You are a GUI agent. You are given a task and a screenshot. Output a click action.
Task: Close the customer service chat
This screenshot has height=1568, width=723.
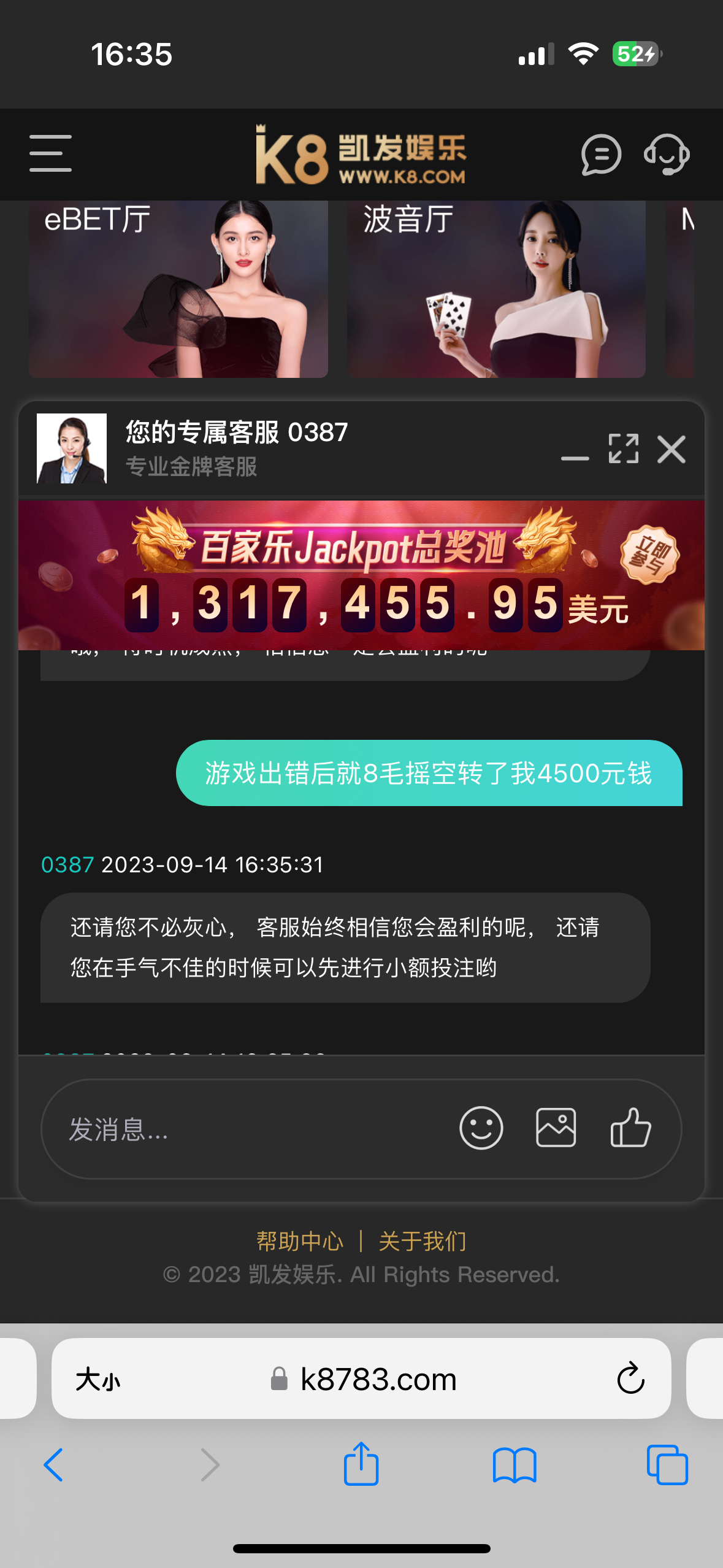671,450
